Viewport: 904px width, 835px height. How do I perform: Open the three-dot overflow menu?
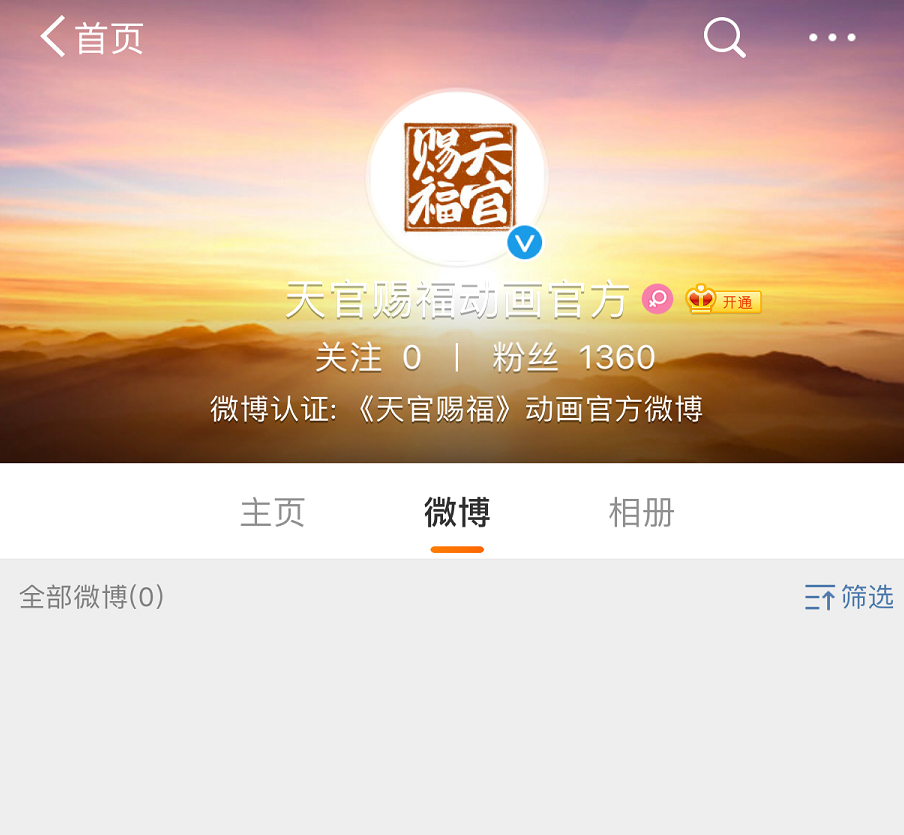[832, 38]
